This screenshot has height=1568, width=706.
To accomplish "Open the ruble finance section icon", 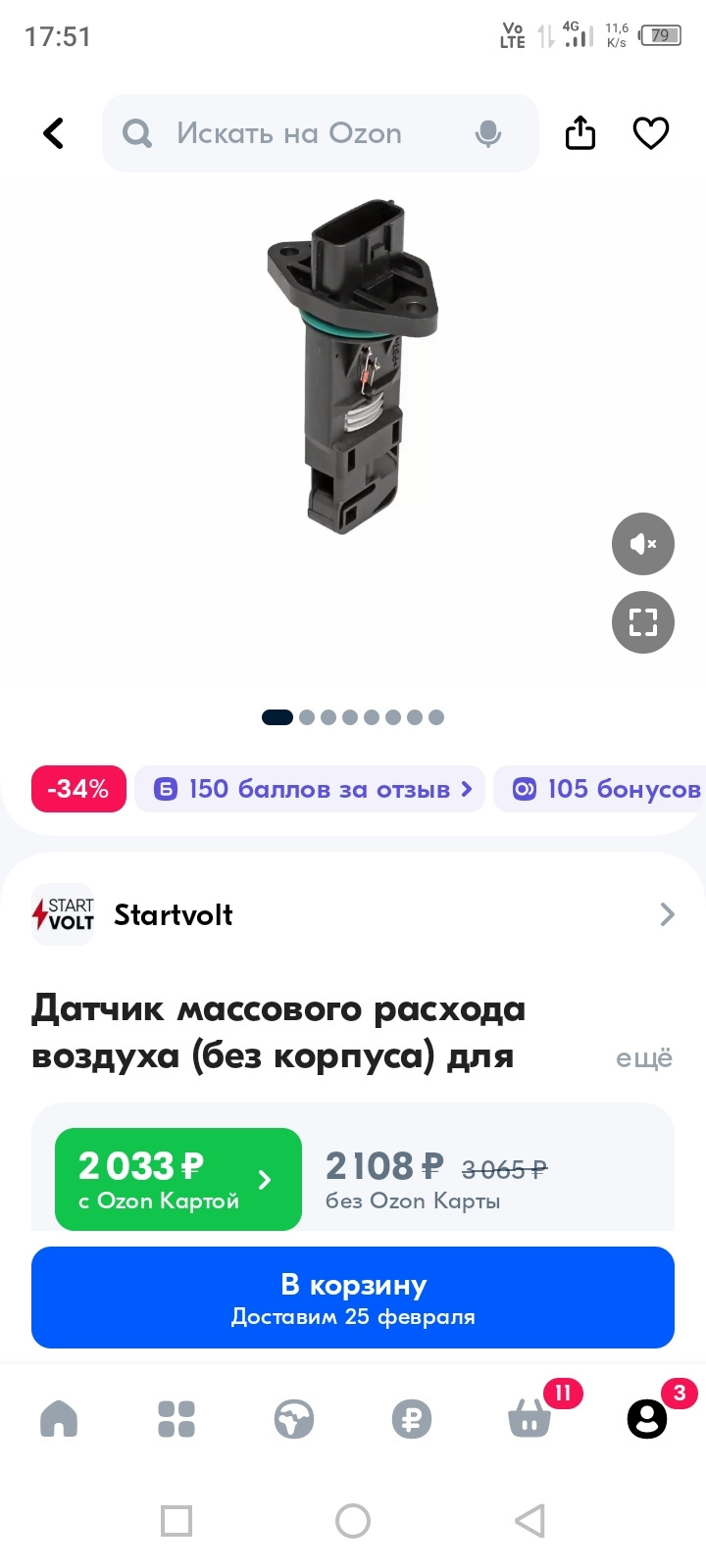I will tap(412, 1418).
